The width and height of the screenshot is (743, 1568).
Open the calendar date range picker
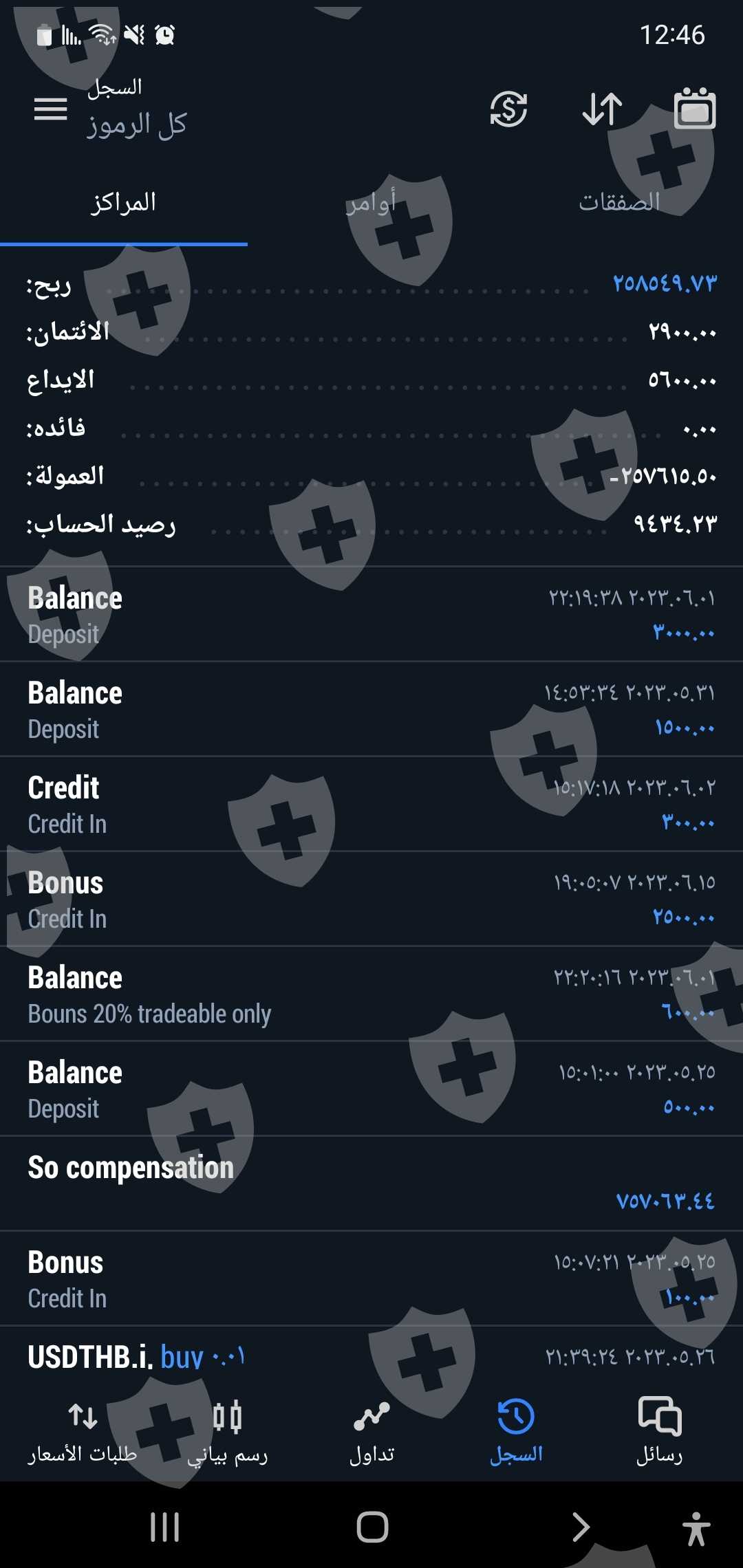pos(694,109)
